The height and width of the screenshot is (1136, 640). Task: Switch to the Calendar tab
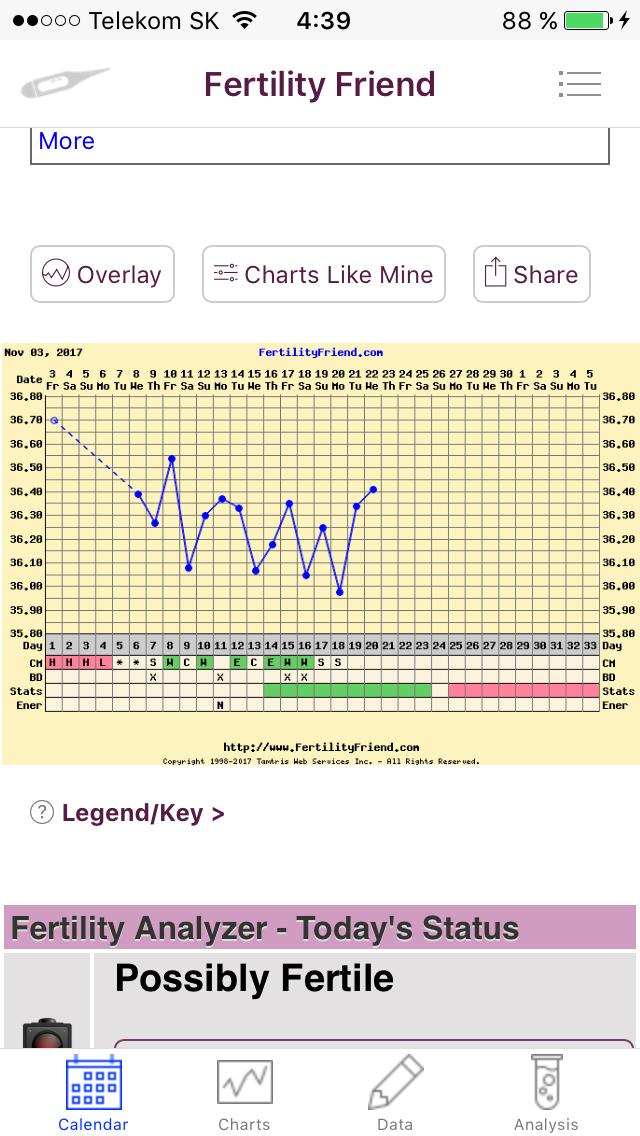pyautogui.click(x=93, y=1093)
